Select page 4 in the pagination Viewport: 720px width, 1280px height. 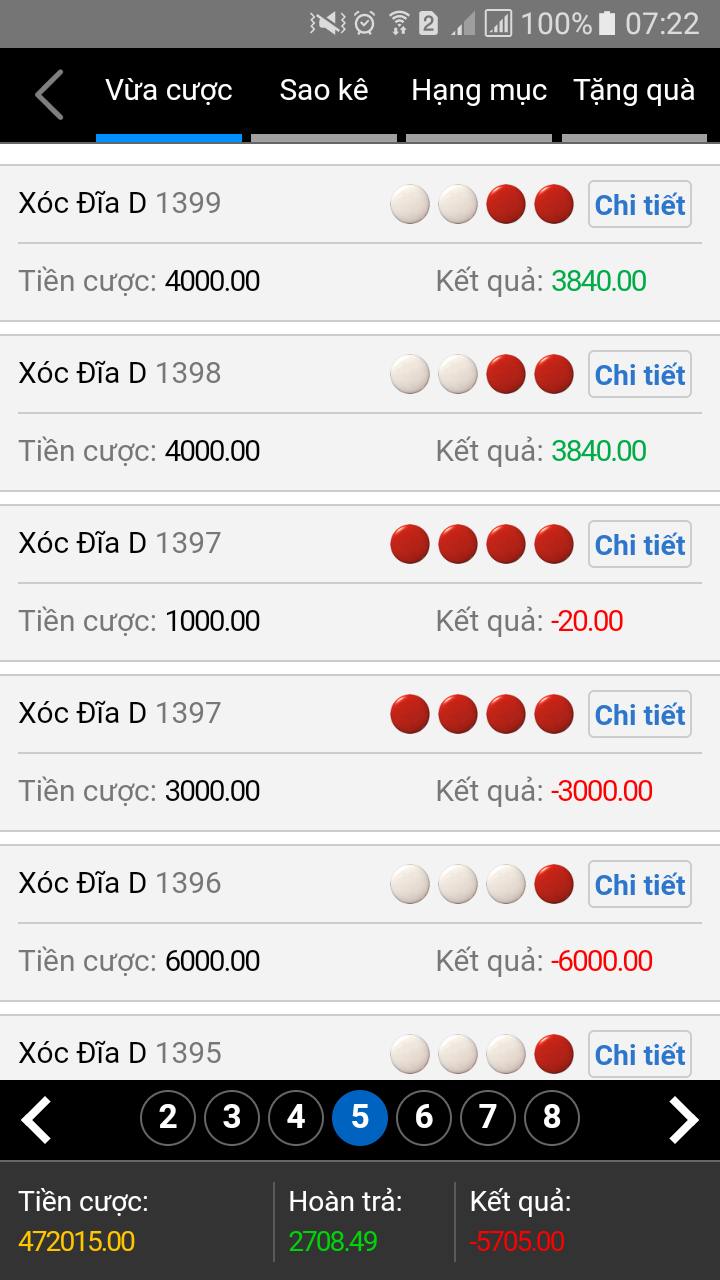click(x=296, y=1117)
